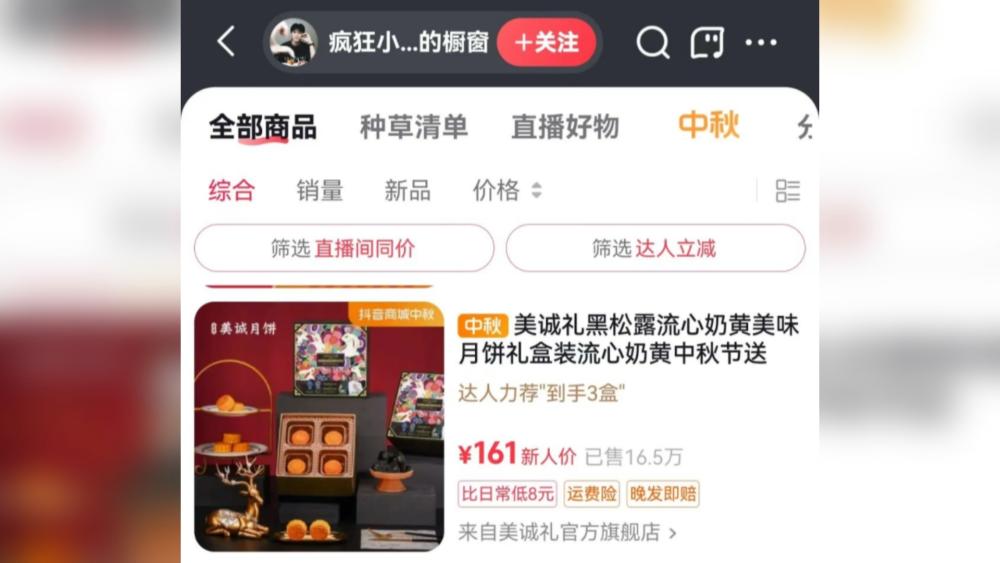Show 新品 products
This screenshot has width=1000, height=563.
pyautogui.click(x=407, y=190)
